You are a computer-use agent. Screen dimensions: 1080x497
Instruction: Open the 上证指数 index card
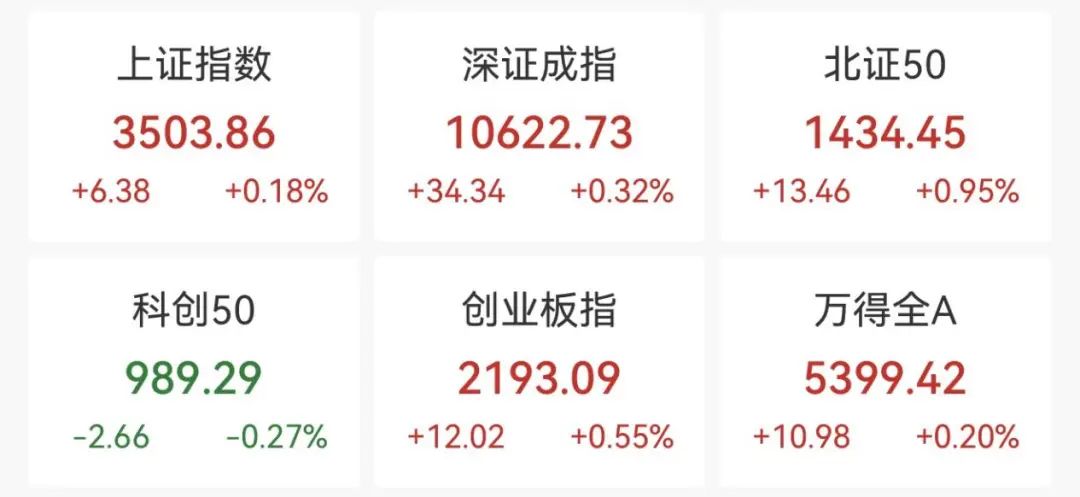193,127
